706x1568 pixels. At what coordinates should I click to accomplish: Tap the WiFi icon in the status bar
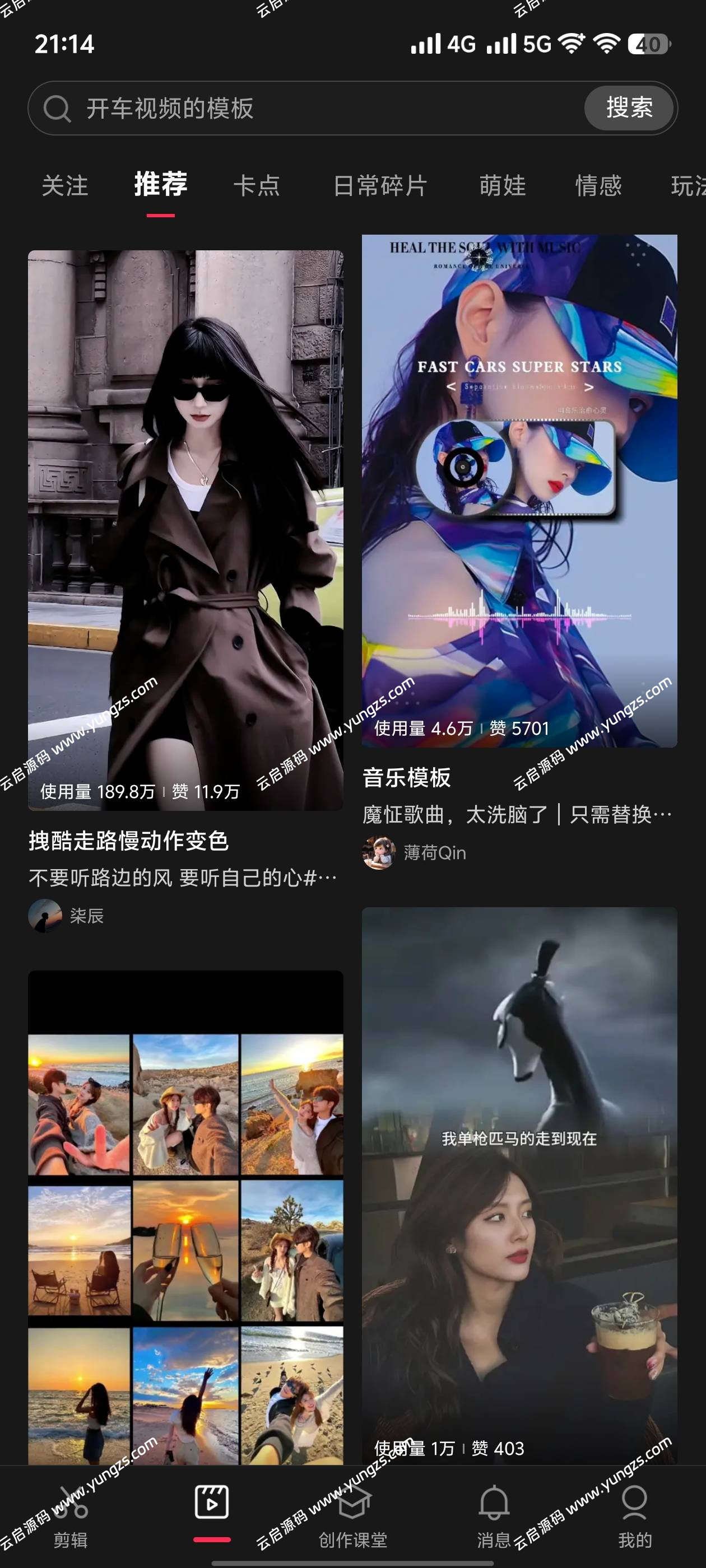(572, 43)
